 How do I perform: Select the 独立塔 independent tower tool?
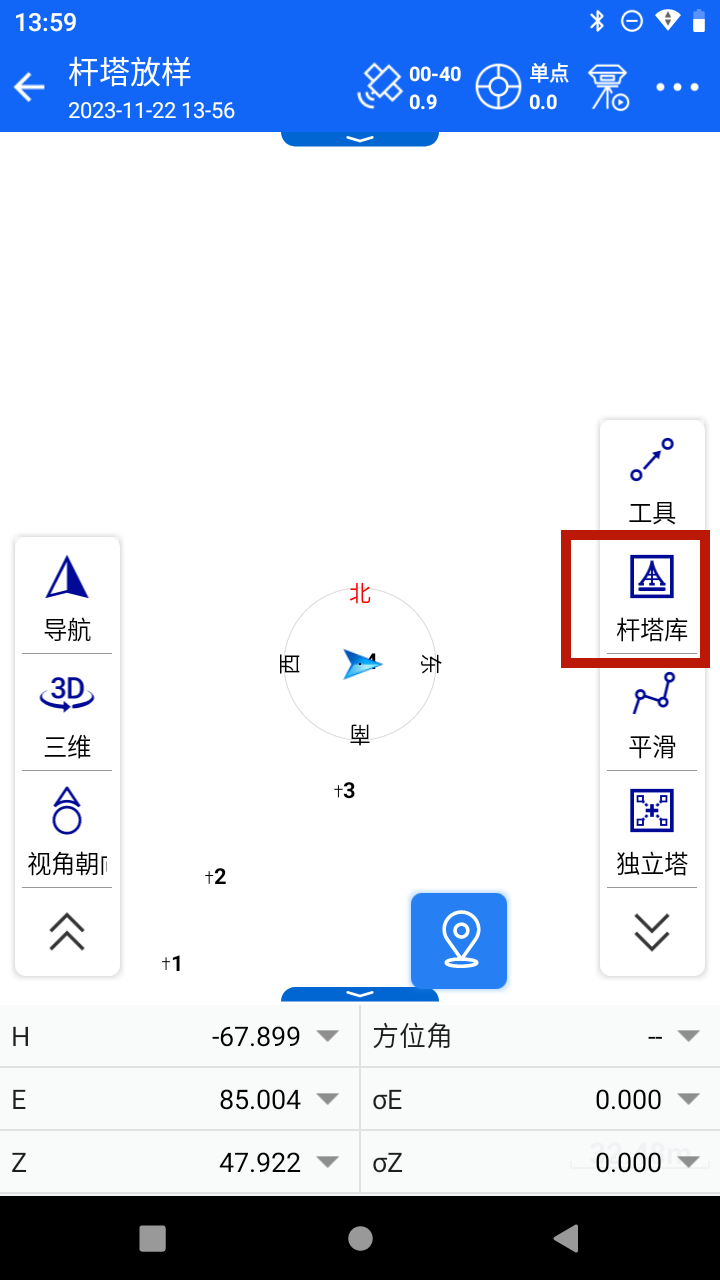(652, 832)
